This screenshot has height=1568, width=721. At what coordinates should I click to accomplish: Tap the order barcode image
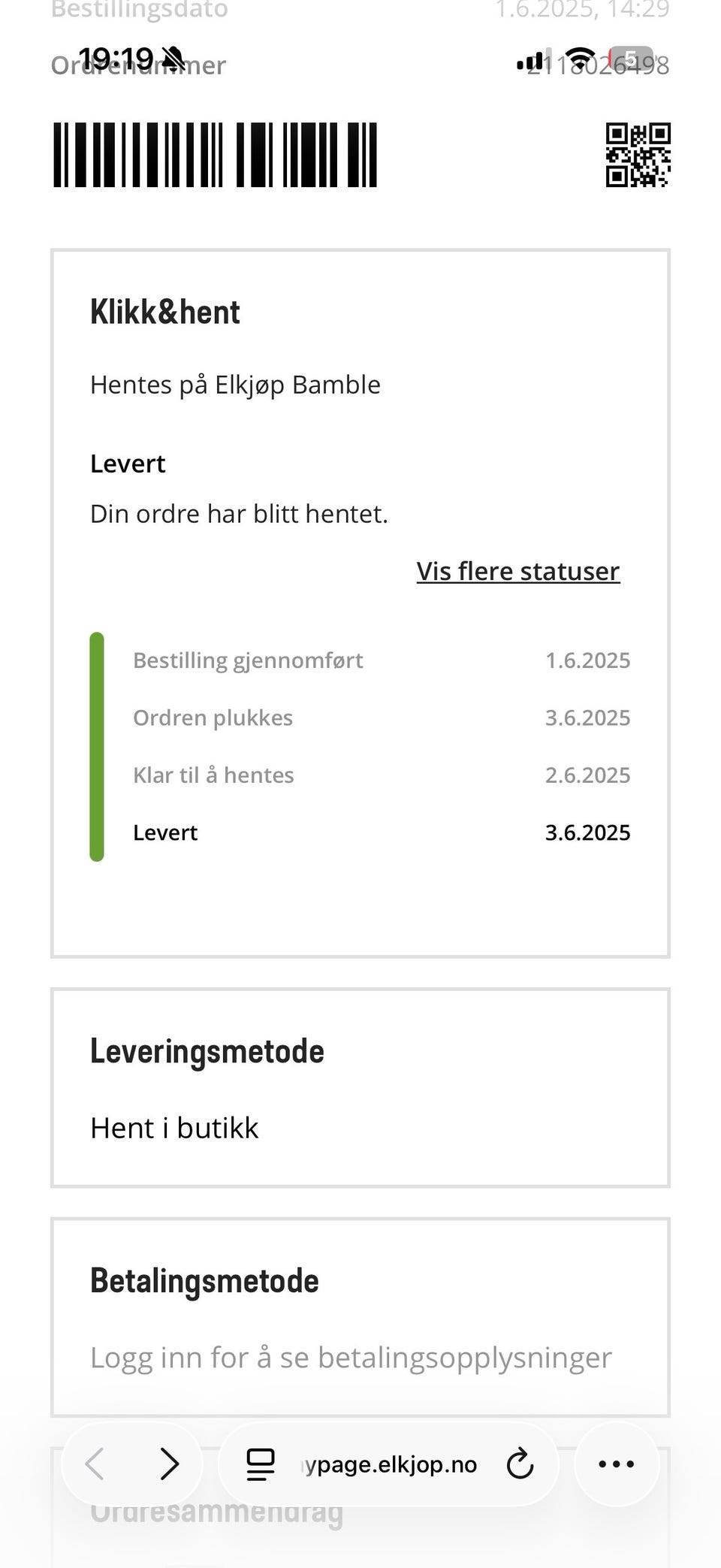[x=216, y=154]
